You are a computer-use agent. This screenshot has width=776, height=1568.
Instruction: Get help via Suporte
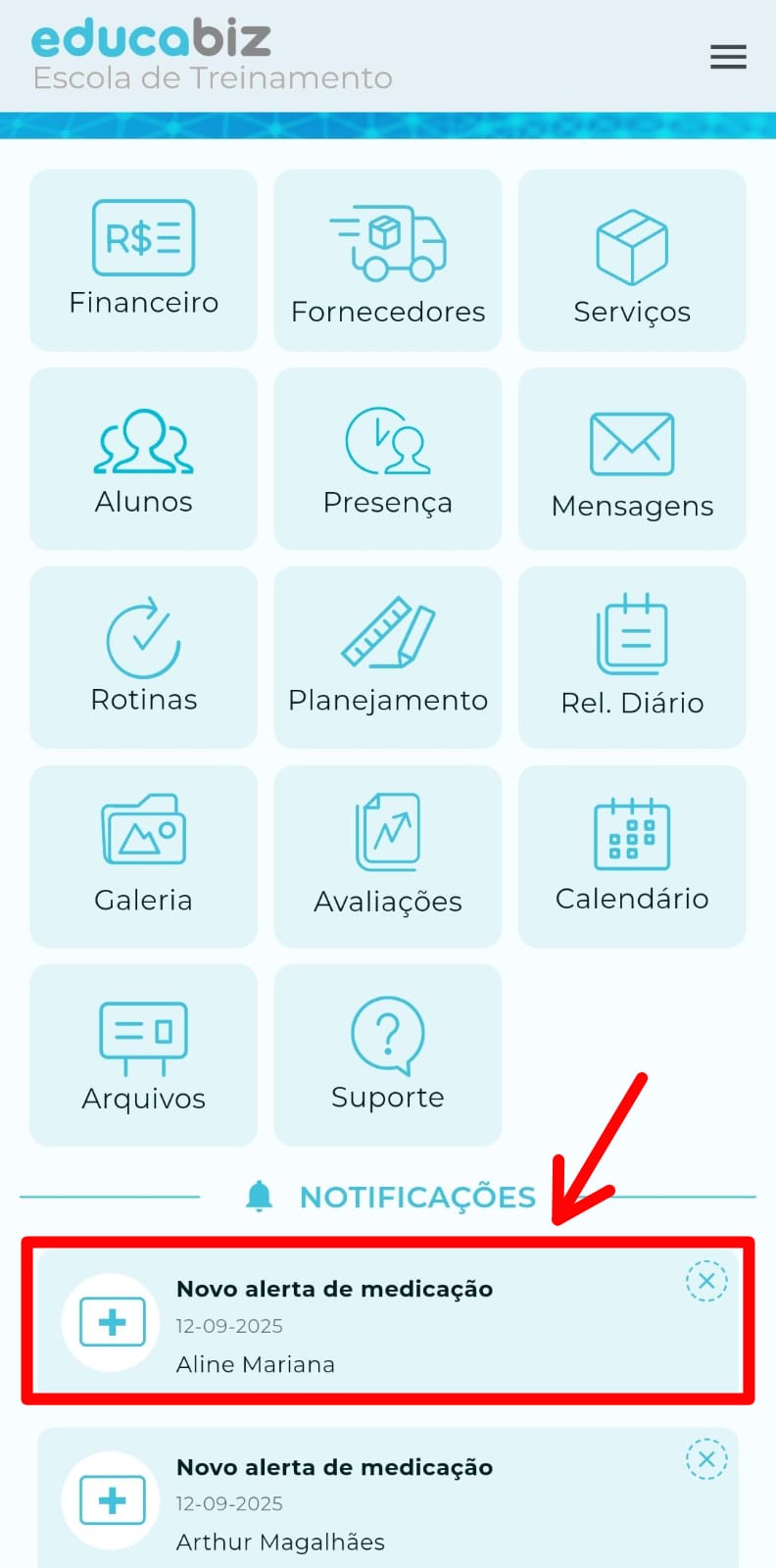(387, 1054)
